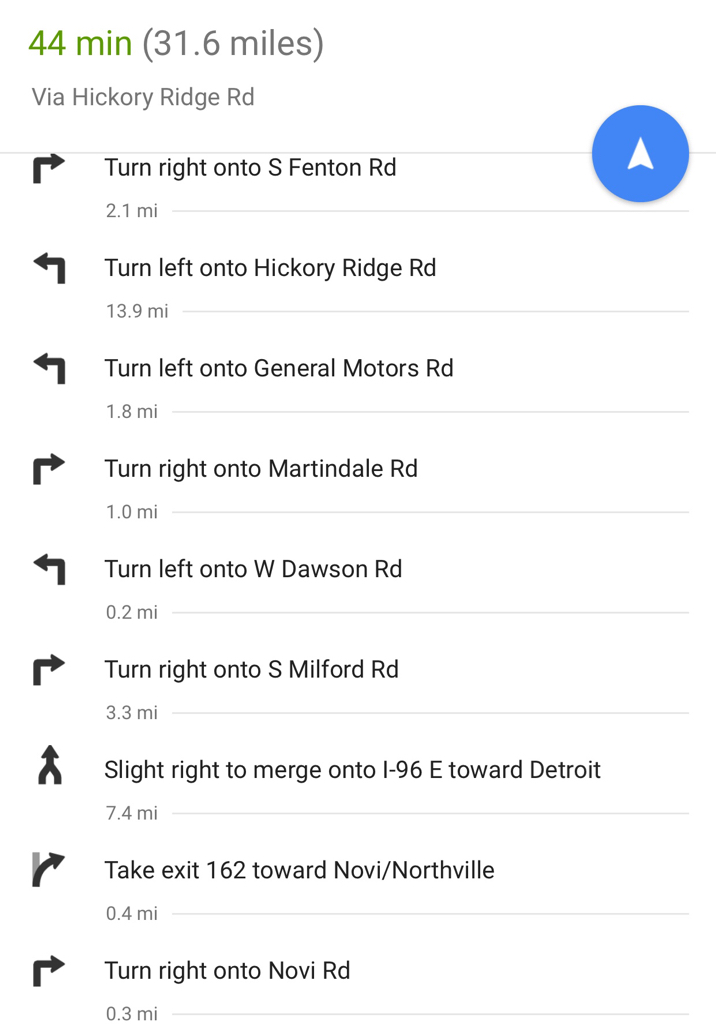716x1024 pixels.
Task: View the Turn right onto Martindale Rd step
Action: pyautogui.click(x=260, y=469)
